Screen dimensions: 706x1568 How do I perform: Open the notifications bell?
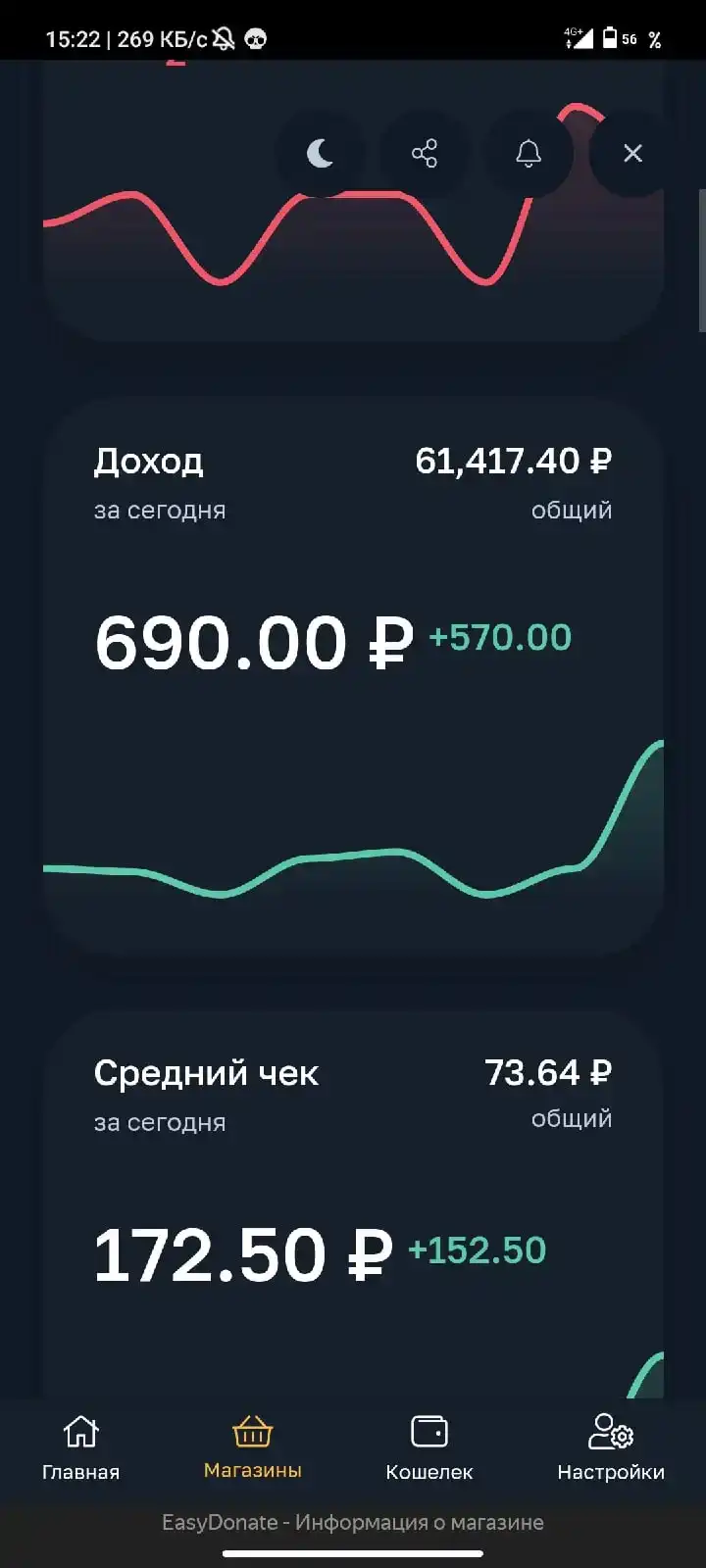point(529,153)
